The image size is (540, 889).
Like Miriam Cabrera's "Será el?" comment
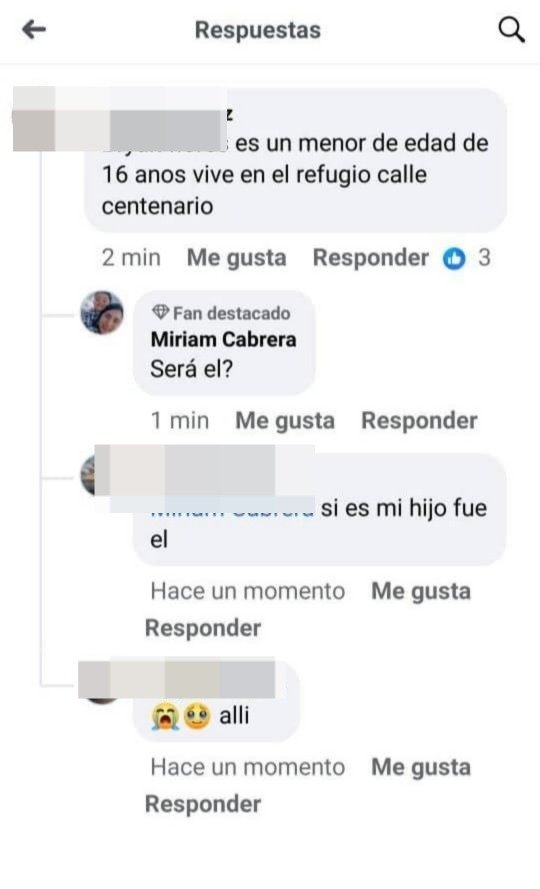[x=285, y=421]
